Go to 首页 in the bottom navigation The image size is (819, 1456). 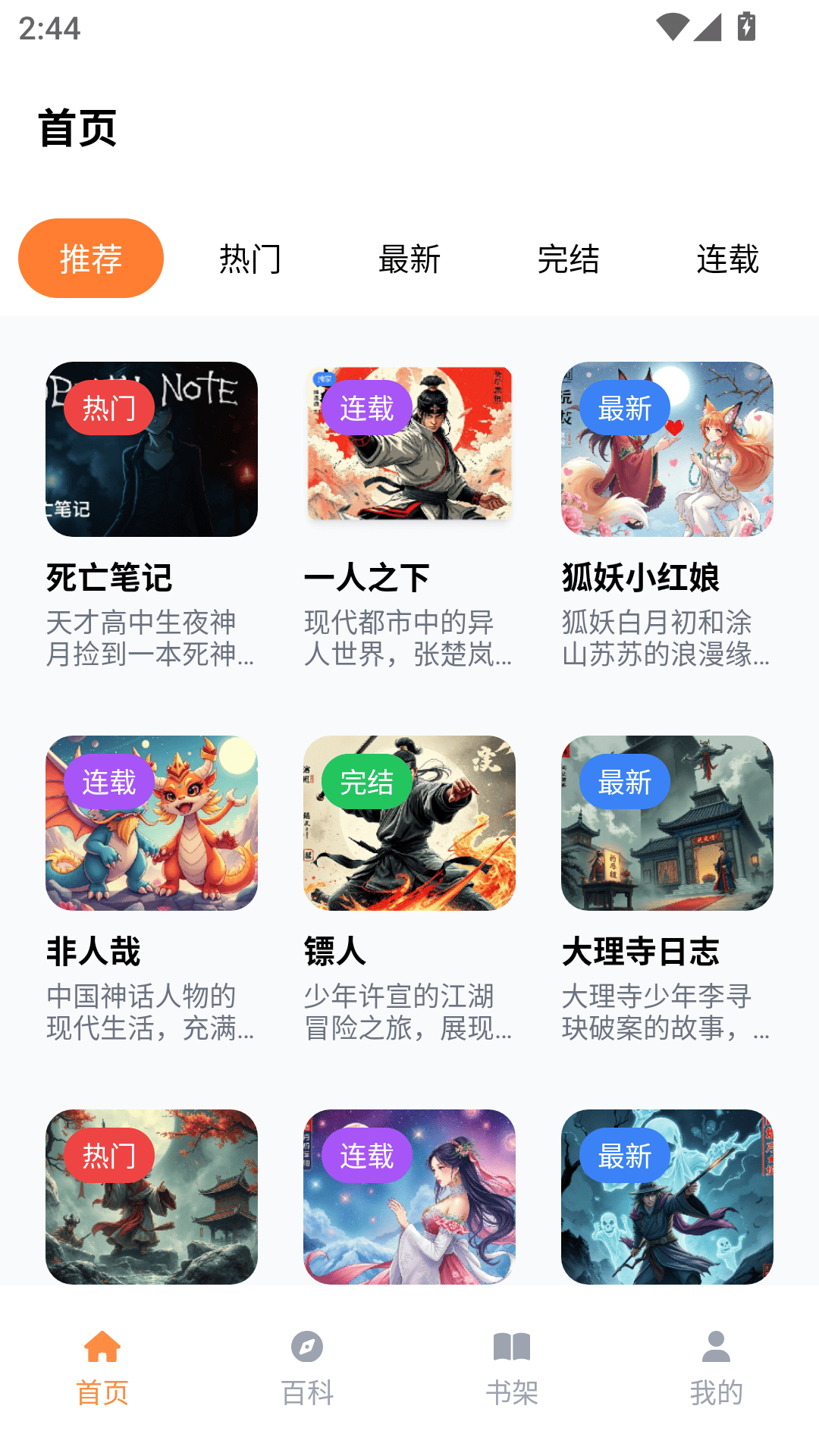[x=102, y=1367]
